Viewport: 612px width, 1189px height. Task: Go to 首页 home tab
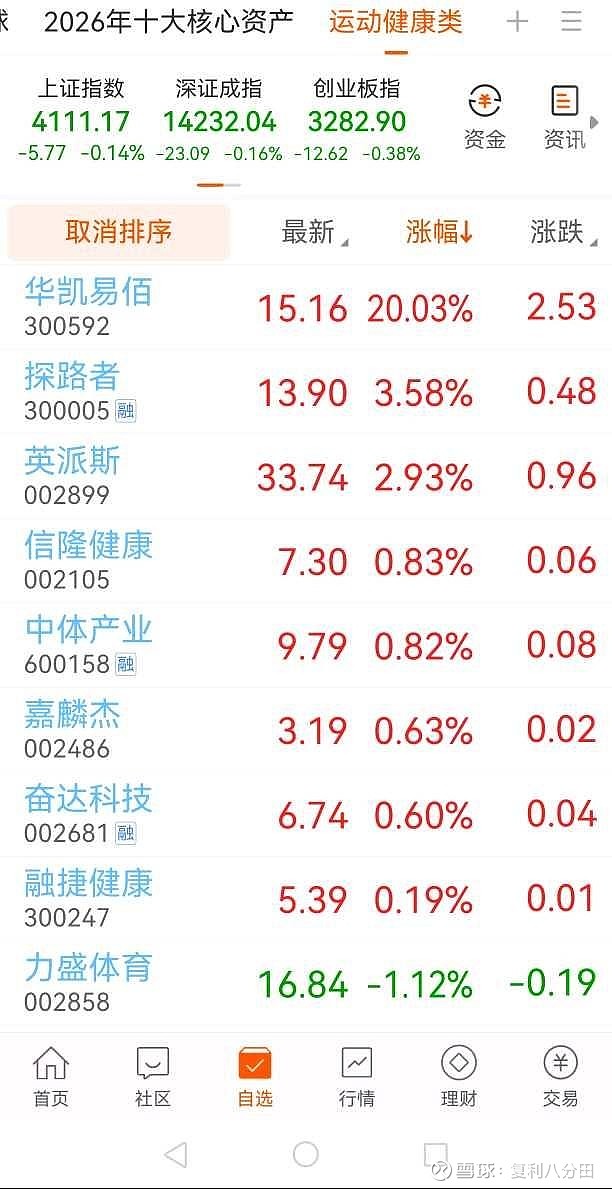pyautogui.click(x=51, y=1077)
